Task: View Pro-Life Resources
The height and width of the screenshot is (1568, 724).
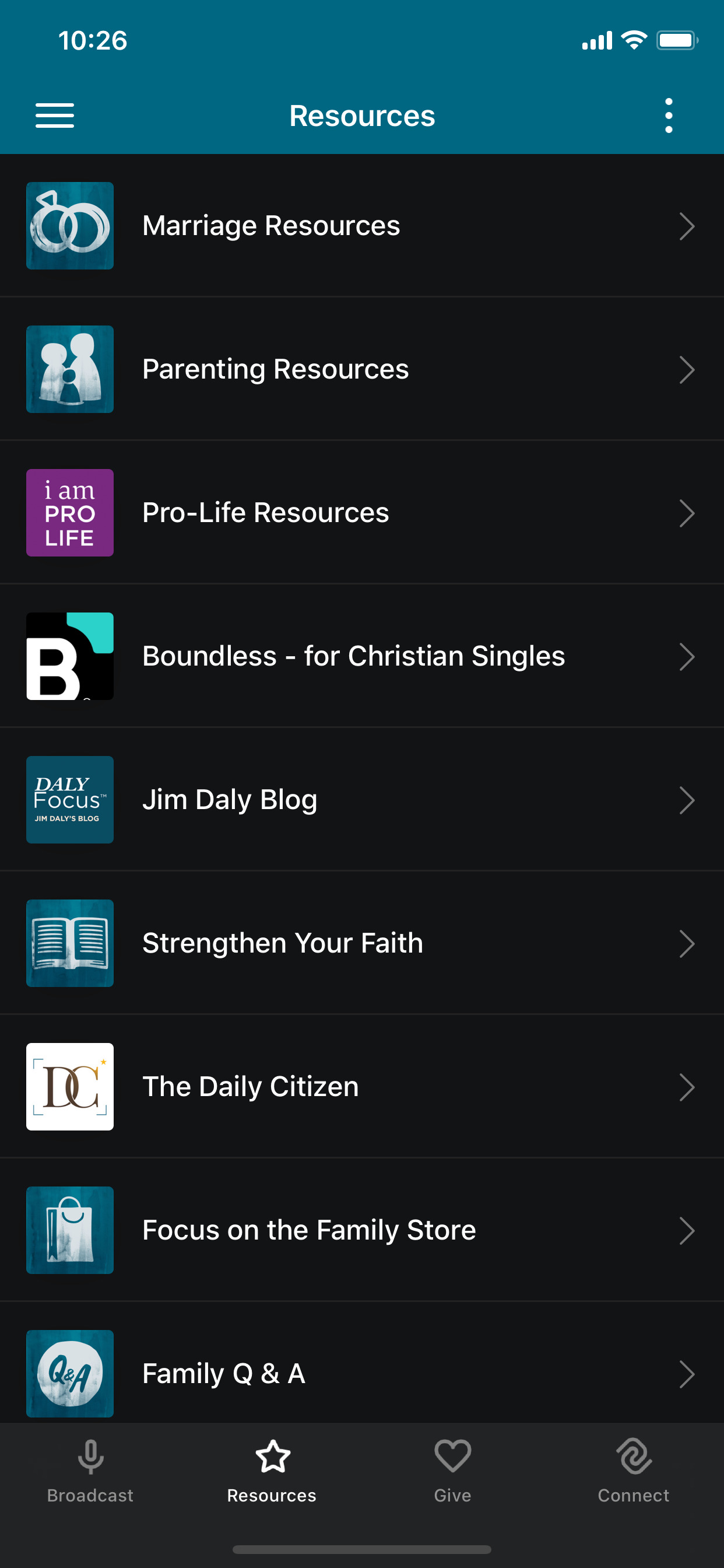Action: pyautogui.click(x=361, y=513)
